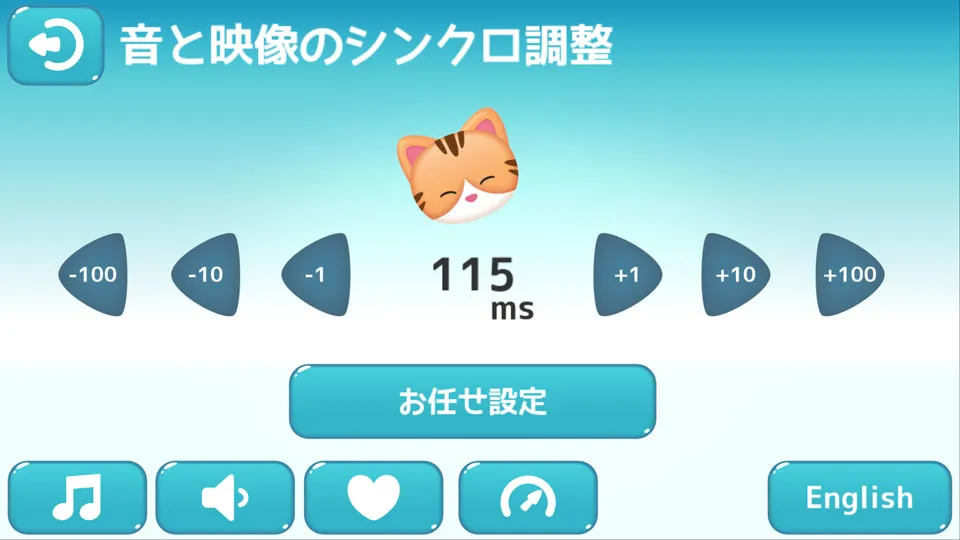Switch language to English

click(859, 497)
